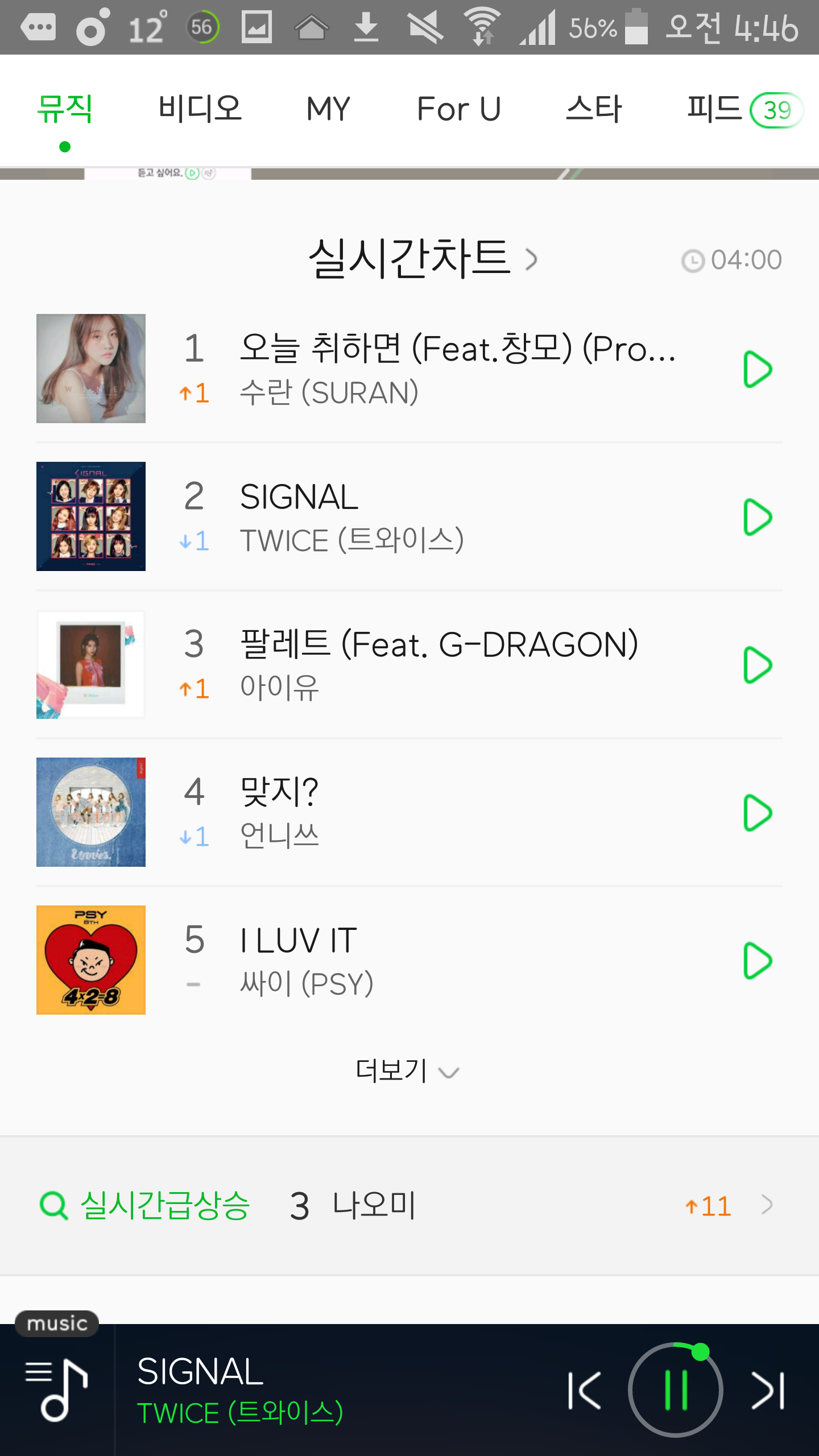Screen dimensions: 819x1456
Task: Open 실시간급상승 trending search 나오미
Action: point(409,1206)
